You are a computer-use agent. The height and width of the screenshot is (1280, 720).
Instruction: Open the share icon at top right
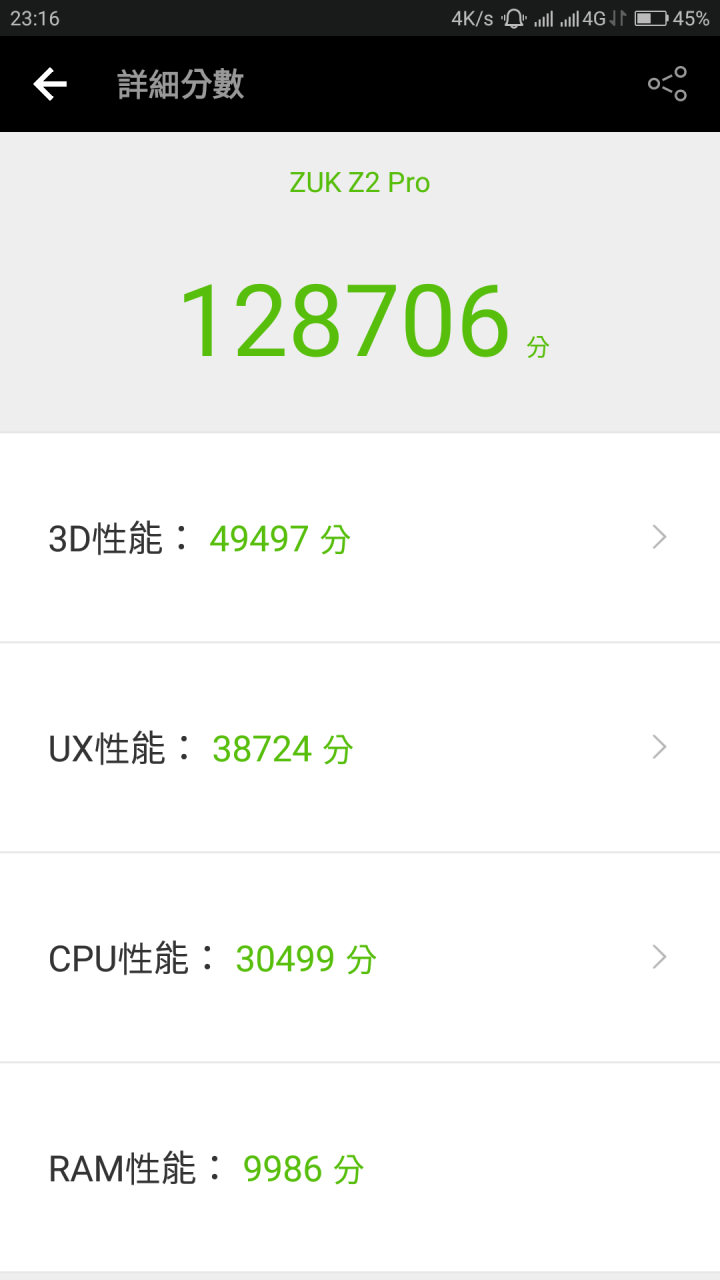pyautogui.click(x=666, y=83)
